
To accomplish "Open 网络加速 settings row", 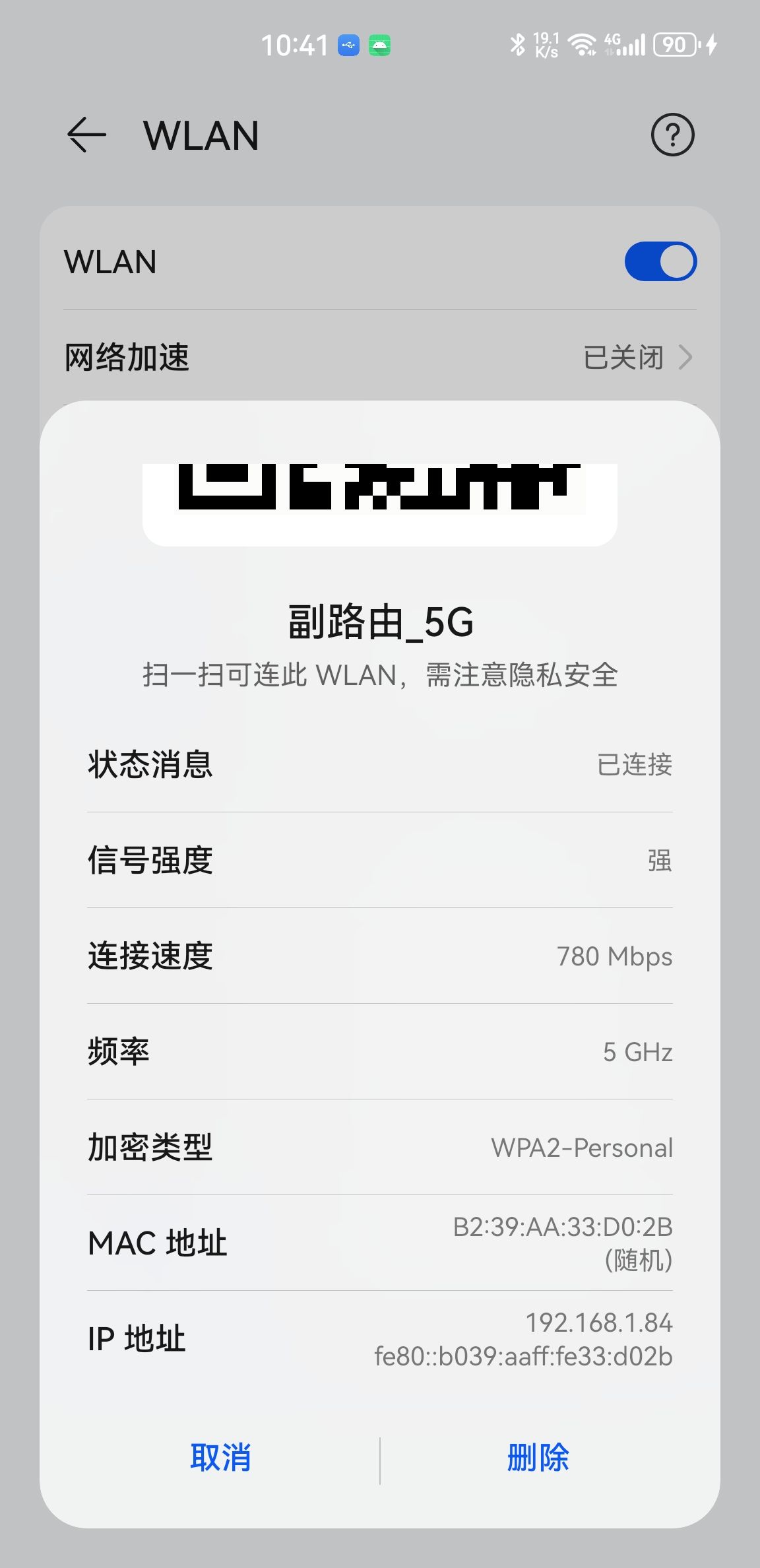I will click(x=379, y=357).
